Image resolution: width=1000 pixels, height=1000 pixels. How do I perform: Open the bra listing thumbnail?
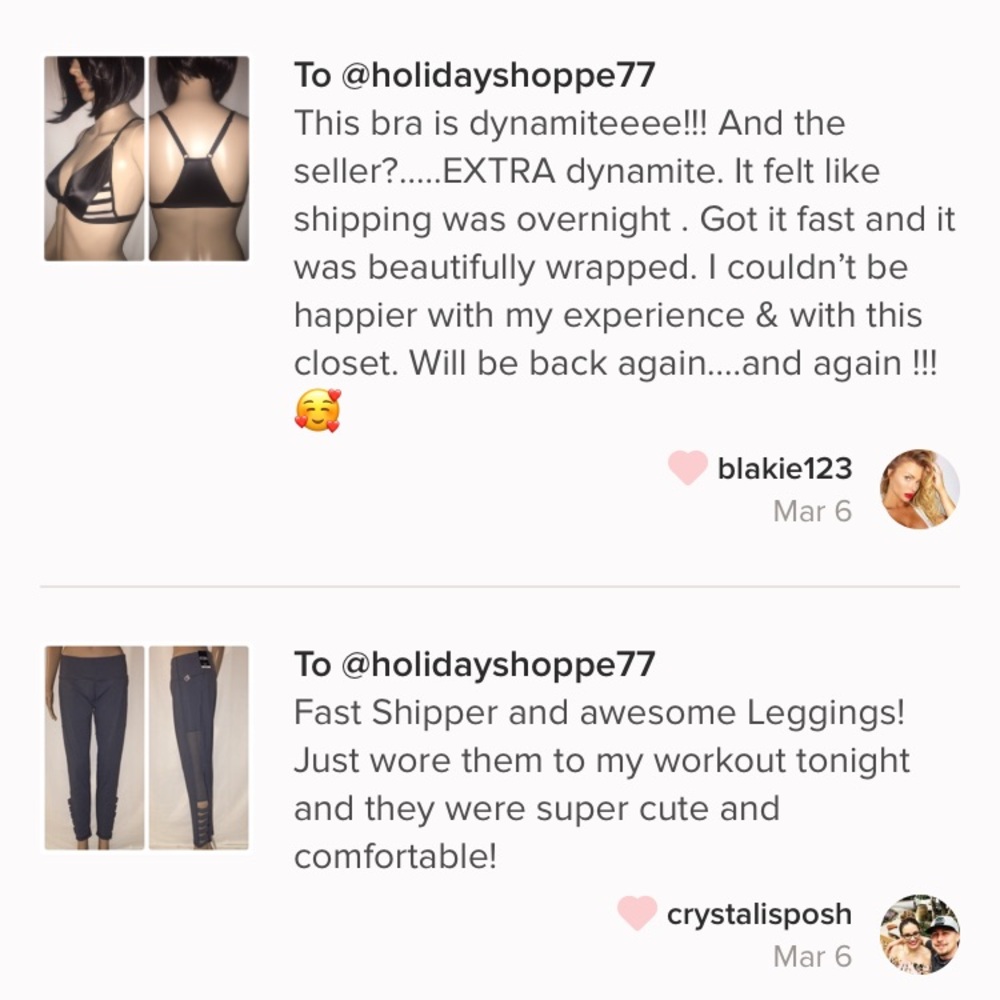[x=146, y=159]
